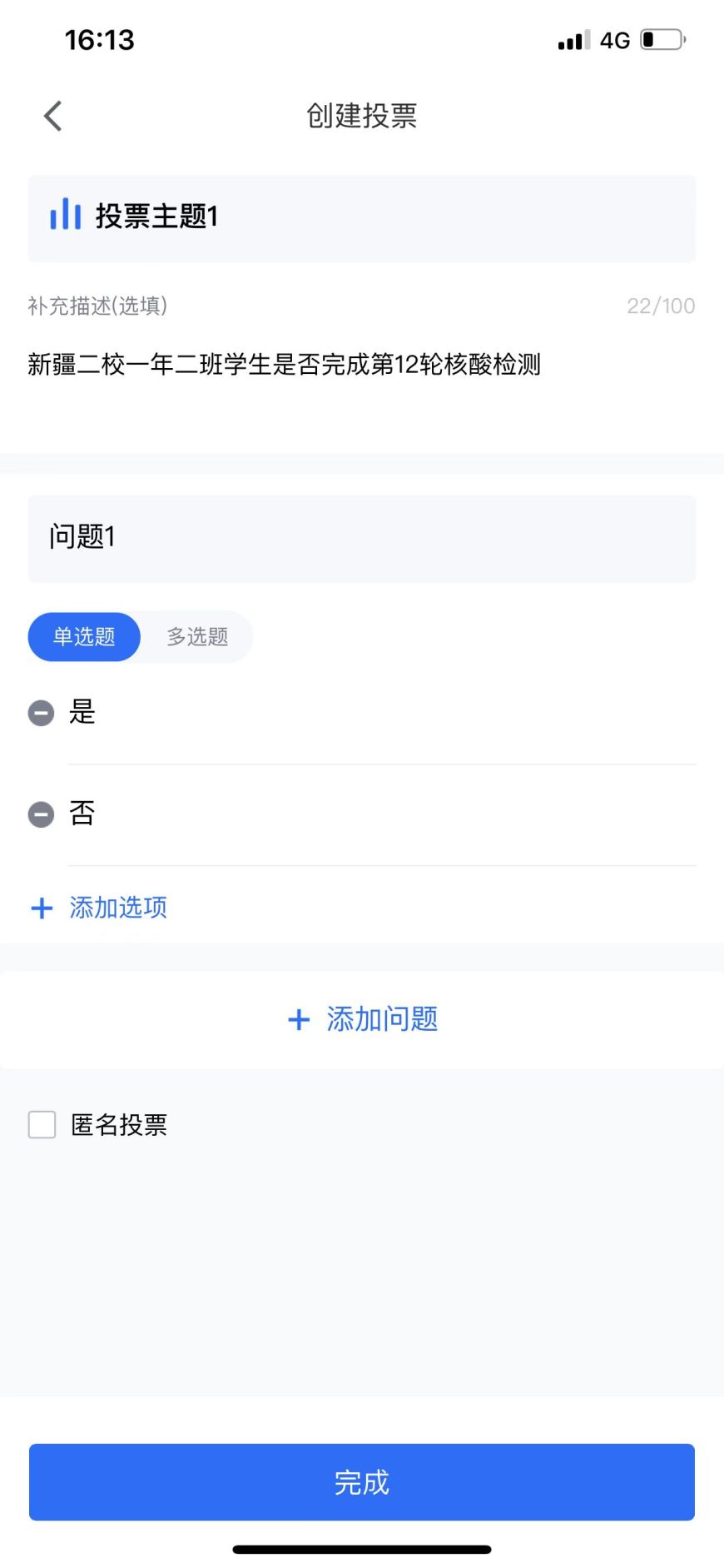Tap 完成 to finish the poll
Screen dimensions: 724x1568
tap(361, 1481)
